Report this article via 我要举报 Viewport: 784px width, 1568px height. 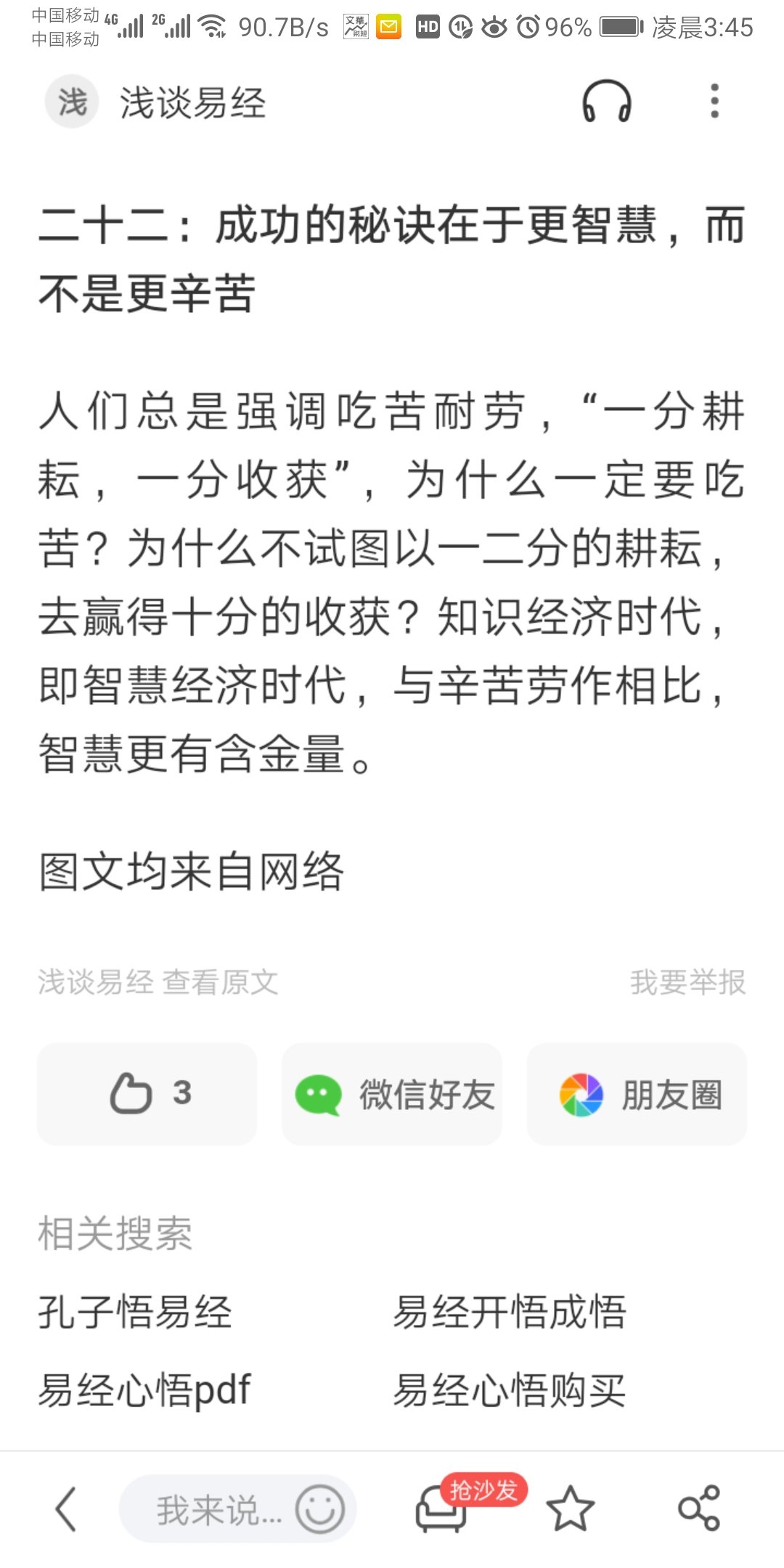[687, 982]
